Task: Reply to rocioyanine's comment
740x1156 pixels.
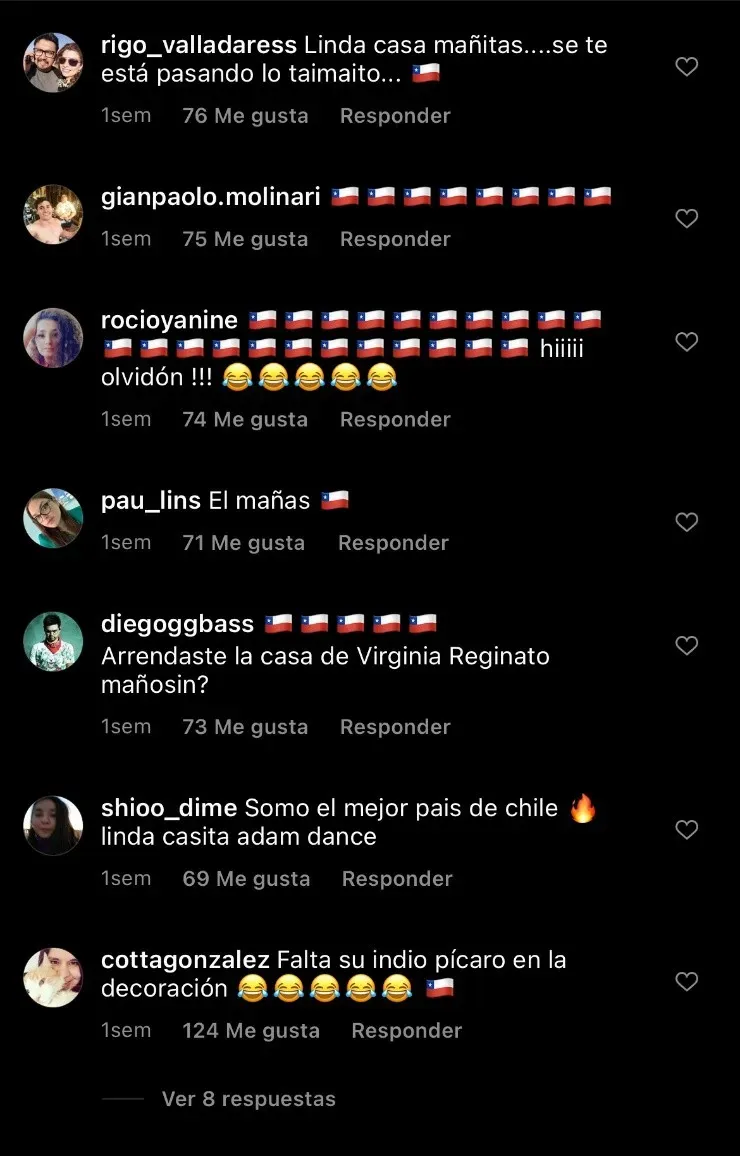Action: point(395,419)
